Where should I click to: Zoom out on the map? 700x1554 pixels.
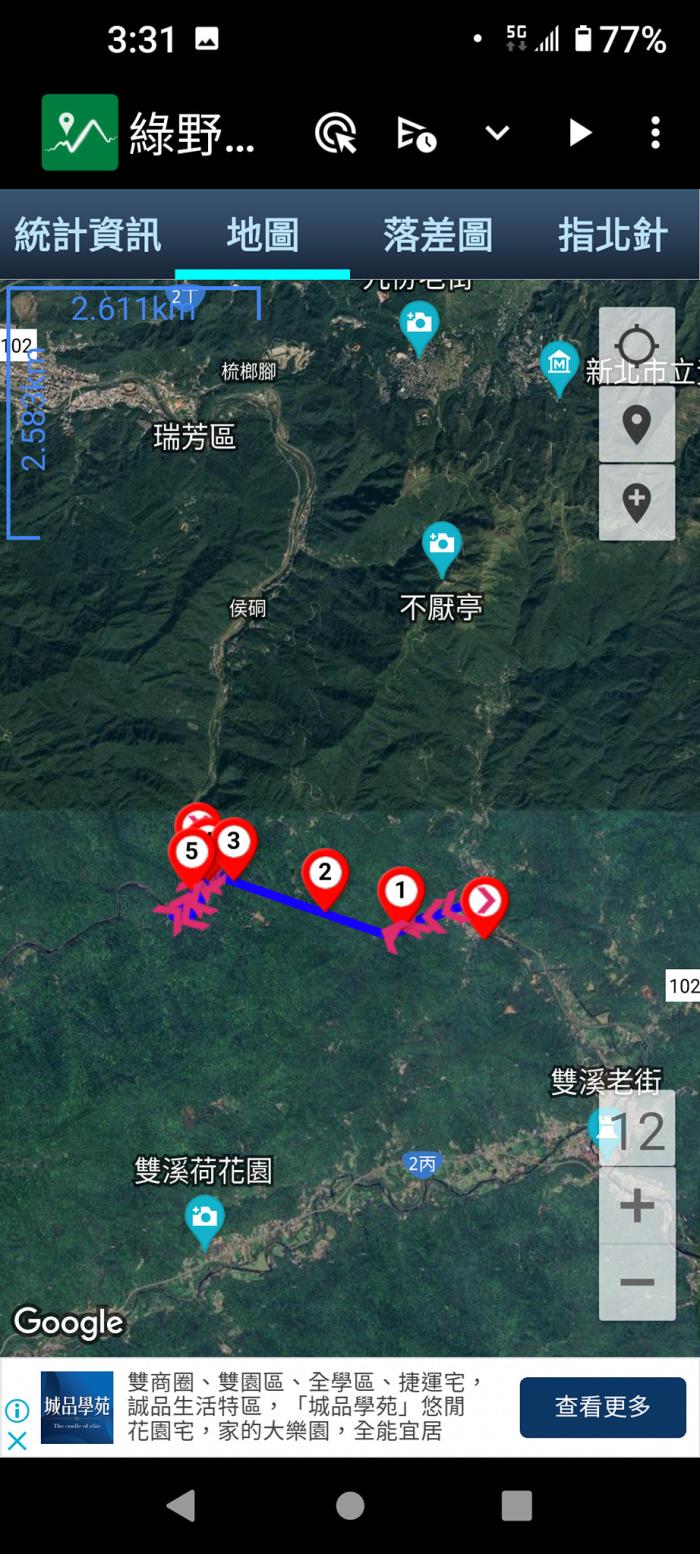point(637,1282)
